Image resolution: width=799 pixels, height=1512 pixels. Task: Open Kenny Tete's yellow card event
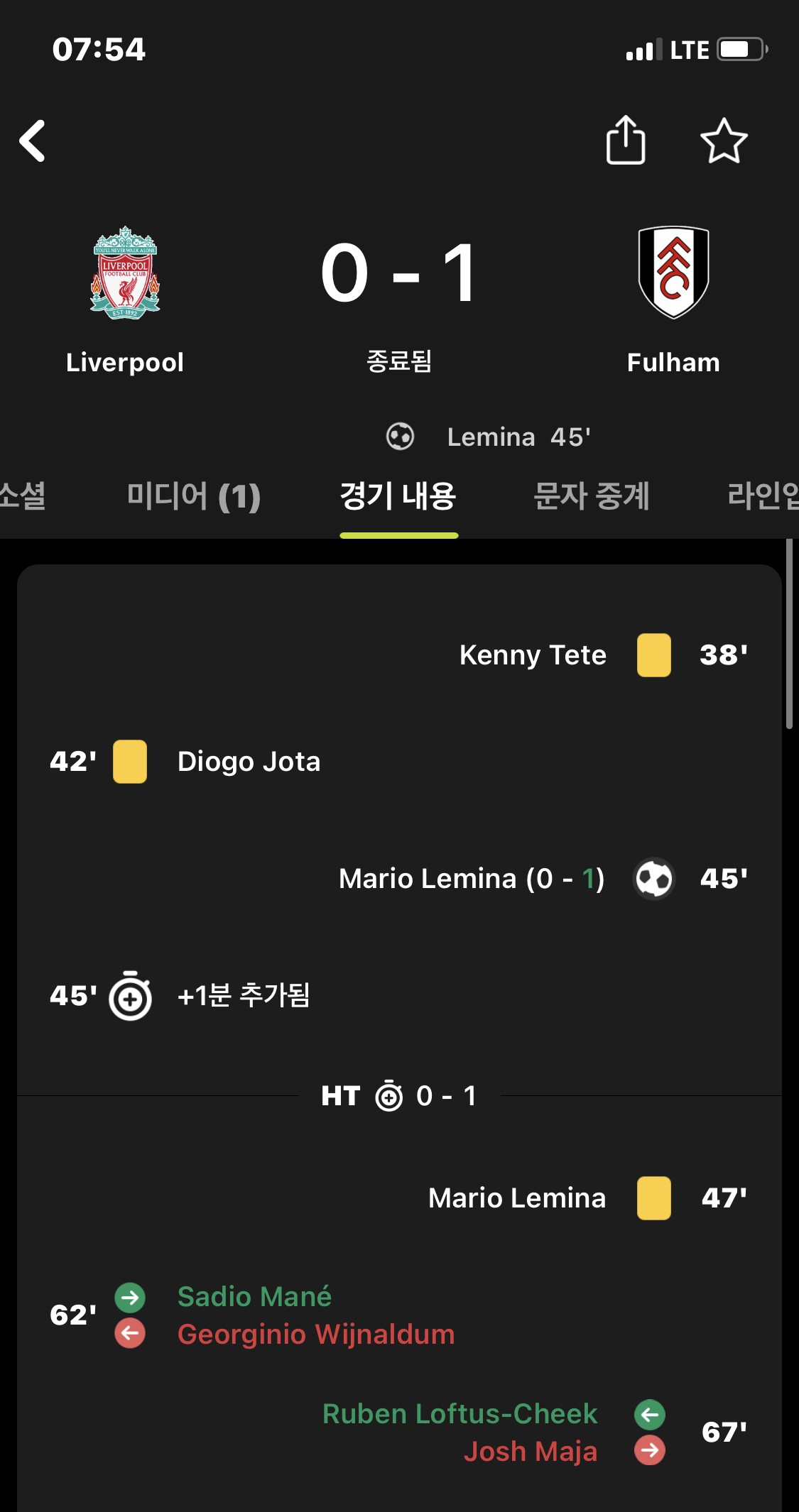[604, 654]
